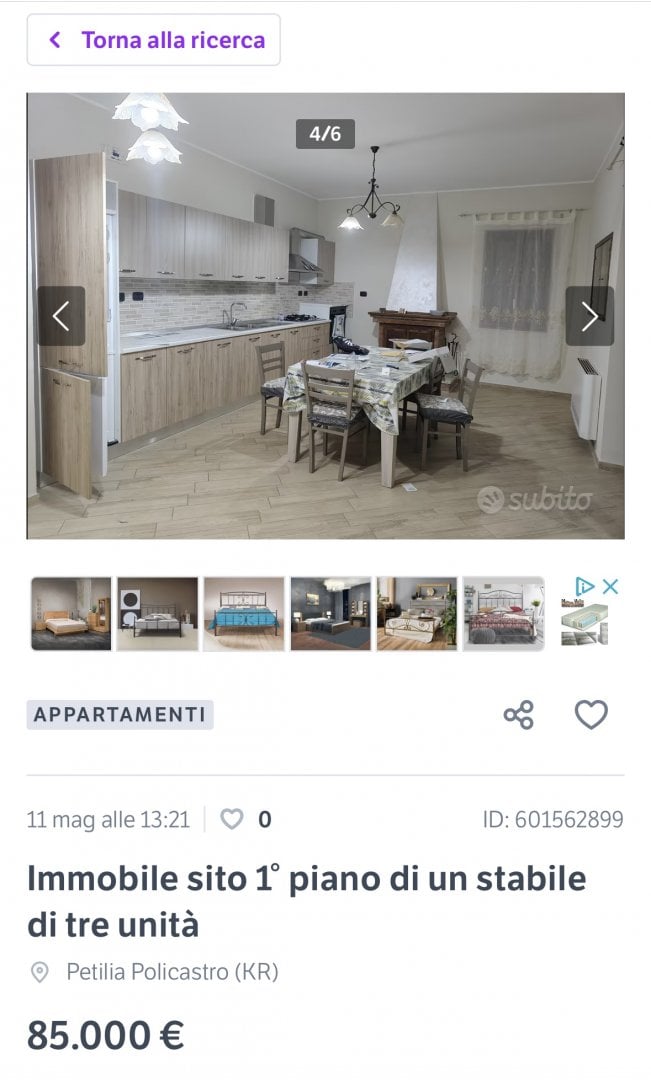Show the previous listing photo
This screenshot has height=1080, width=651.
[61, 316]
